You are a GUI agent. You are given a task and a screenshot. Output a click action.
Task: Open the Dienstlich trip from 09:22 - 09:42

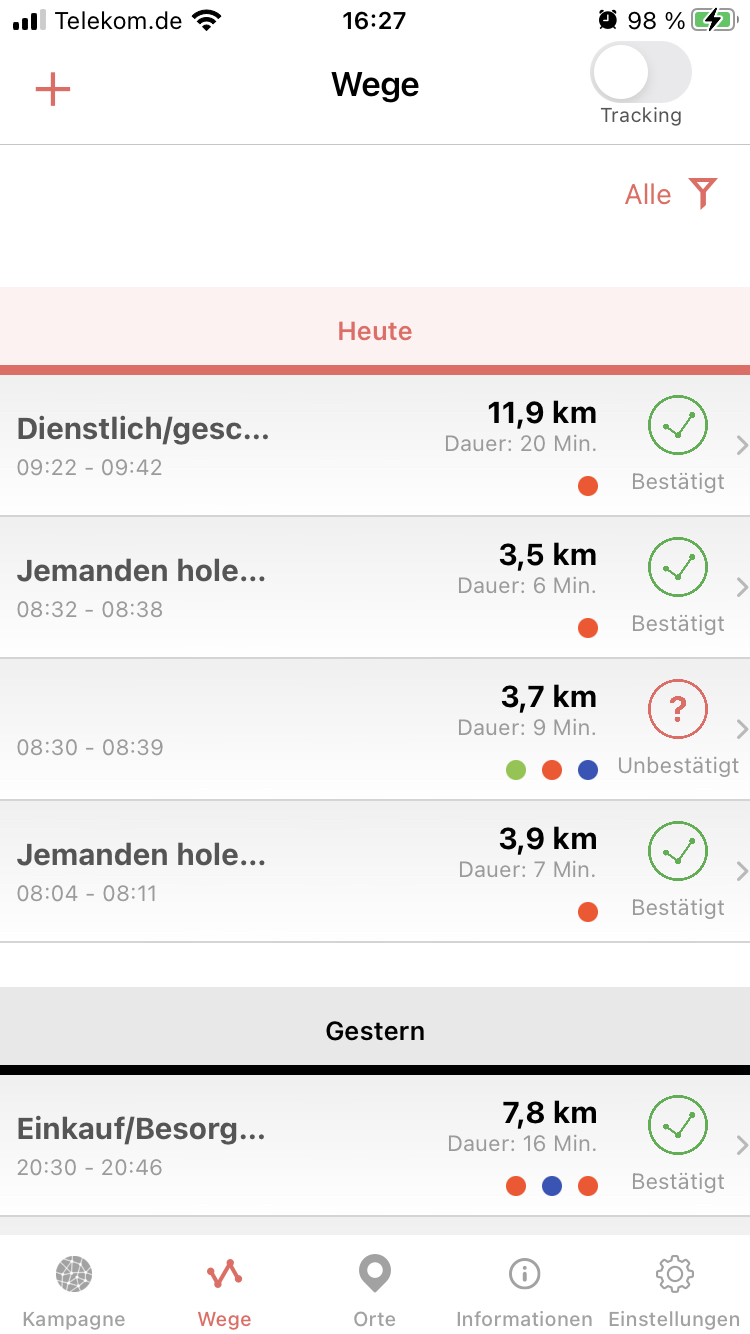[x=300, y=445]
